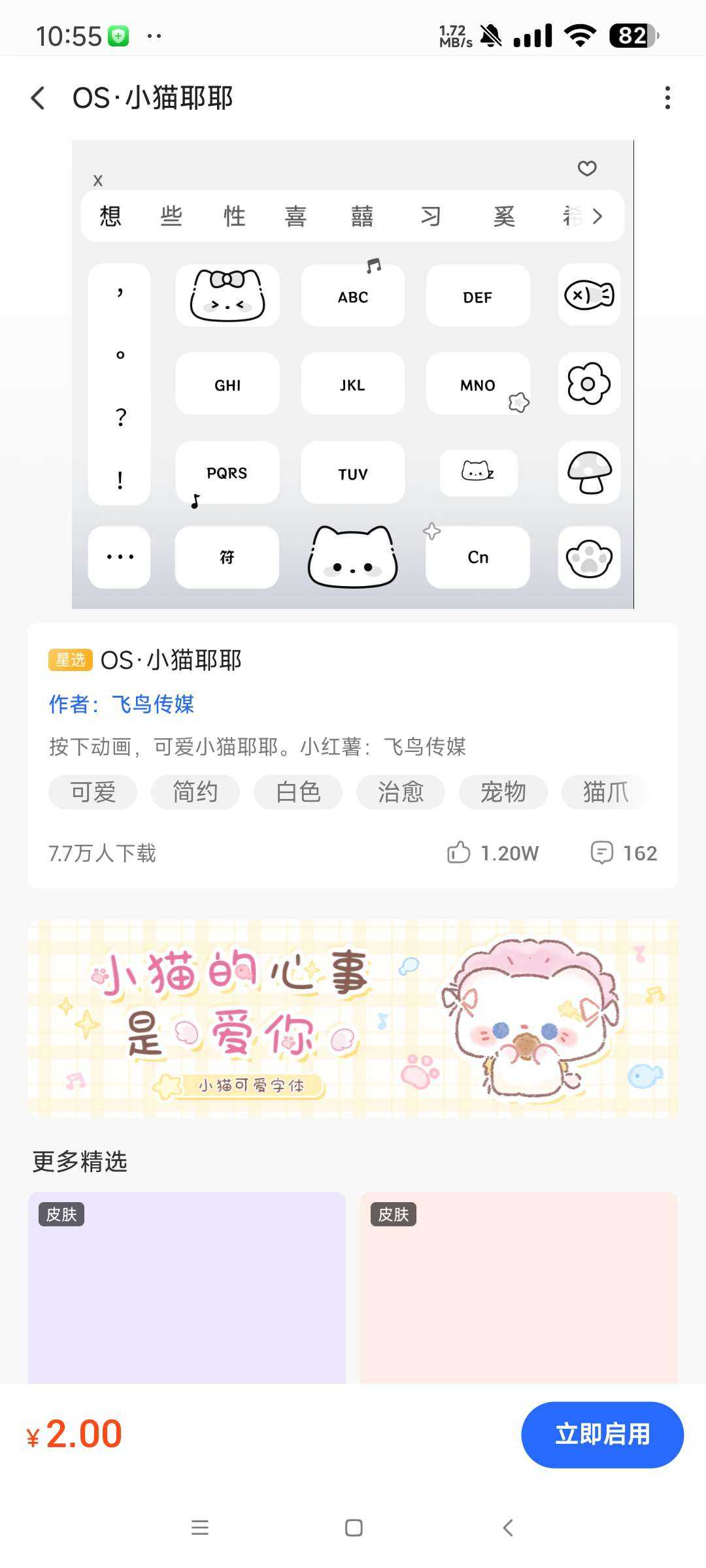Open the purple skin card under 更多精选

click(187, 1287)
